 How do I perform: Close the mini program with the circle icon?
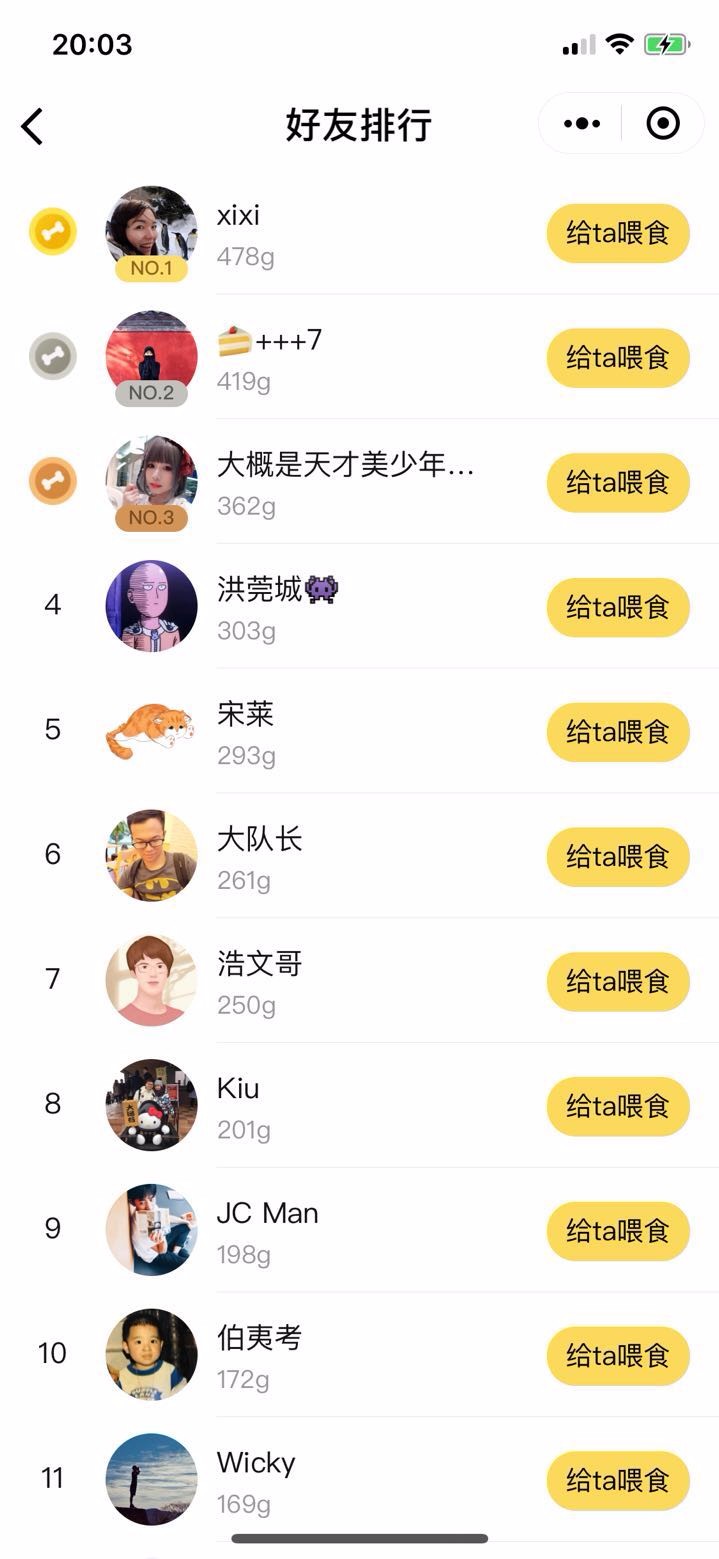point(663,124)
